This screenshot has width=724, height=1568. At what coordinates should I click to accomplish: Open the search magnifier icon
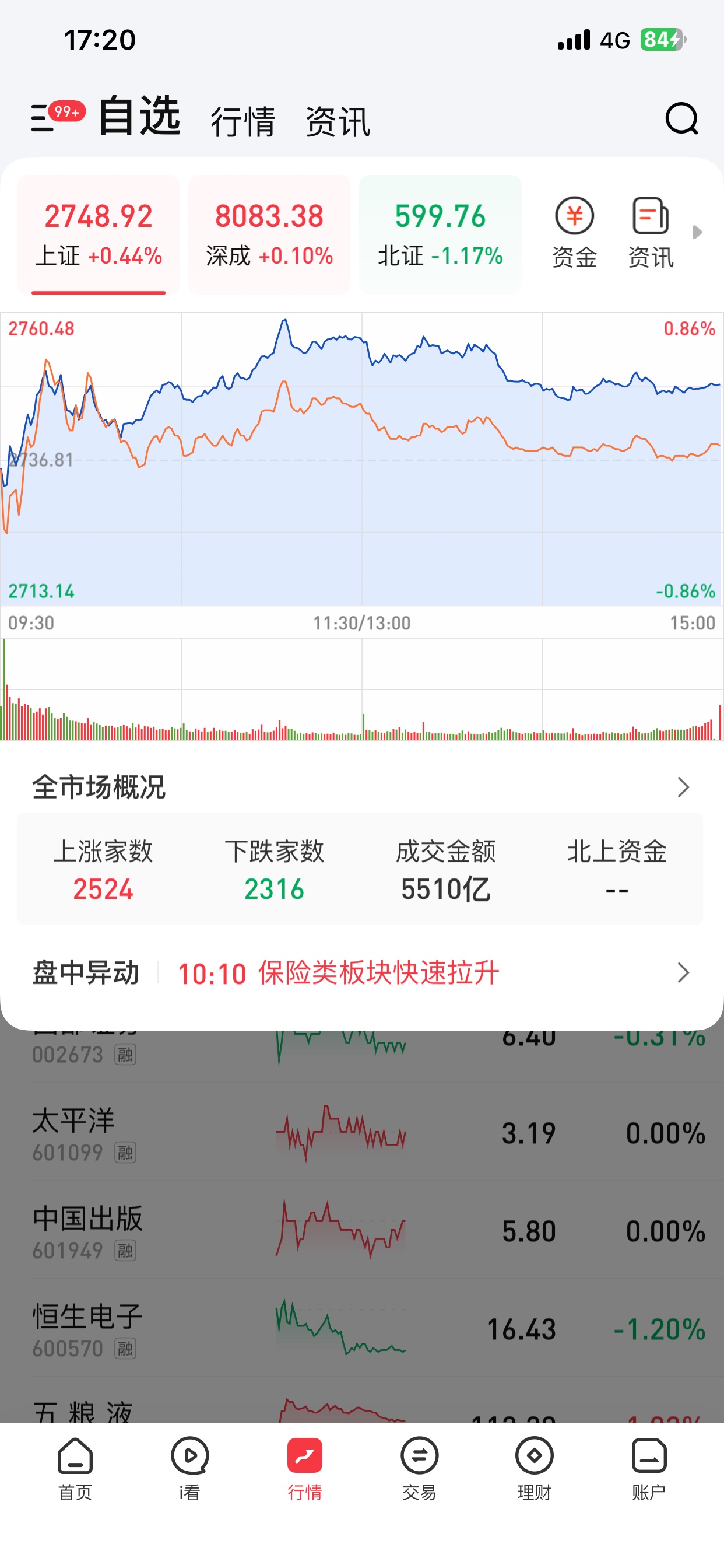681,118
